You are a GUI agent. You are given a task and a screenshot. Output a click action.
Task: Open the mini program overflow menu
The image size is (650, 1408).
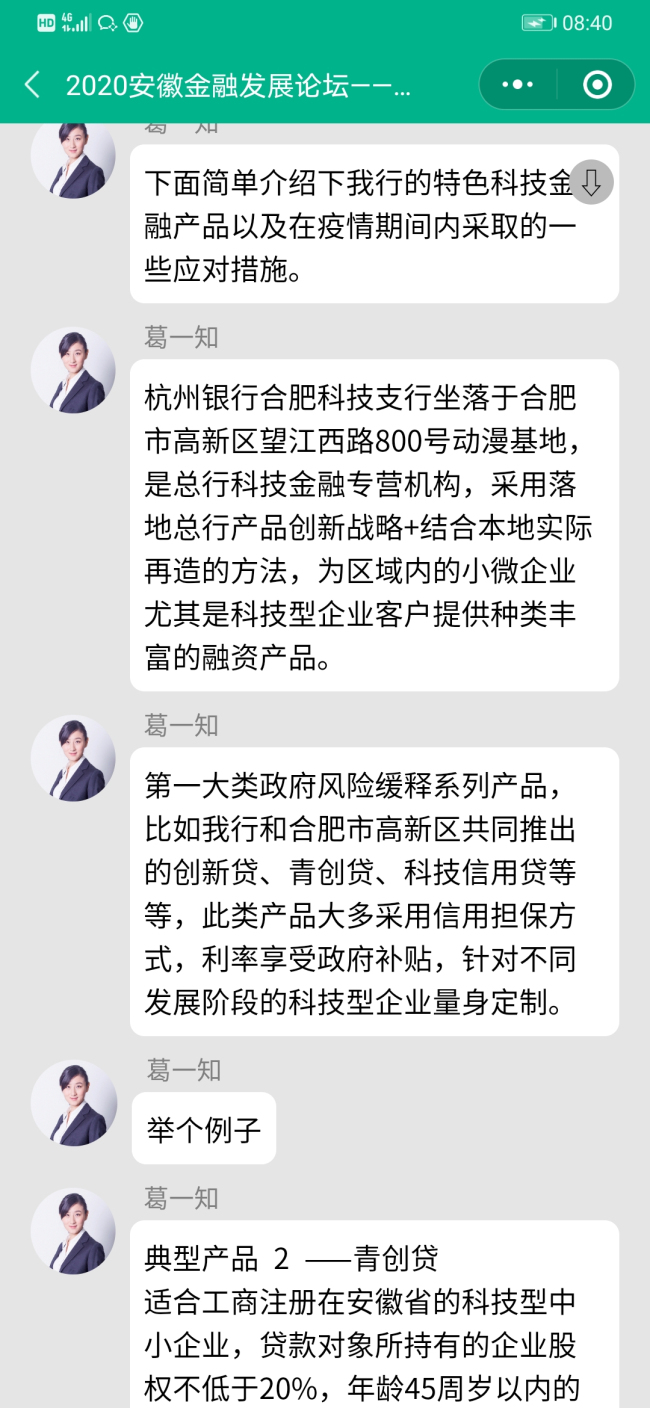click(517, 85)
